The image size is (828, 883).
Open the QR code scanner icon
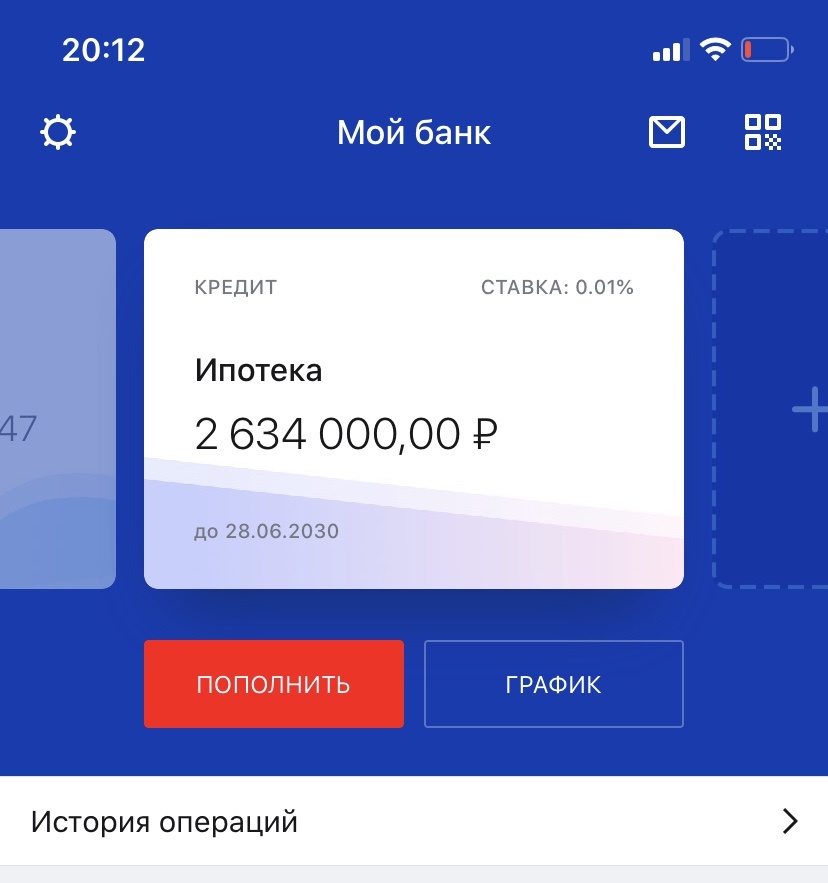764,131
